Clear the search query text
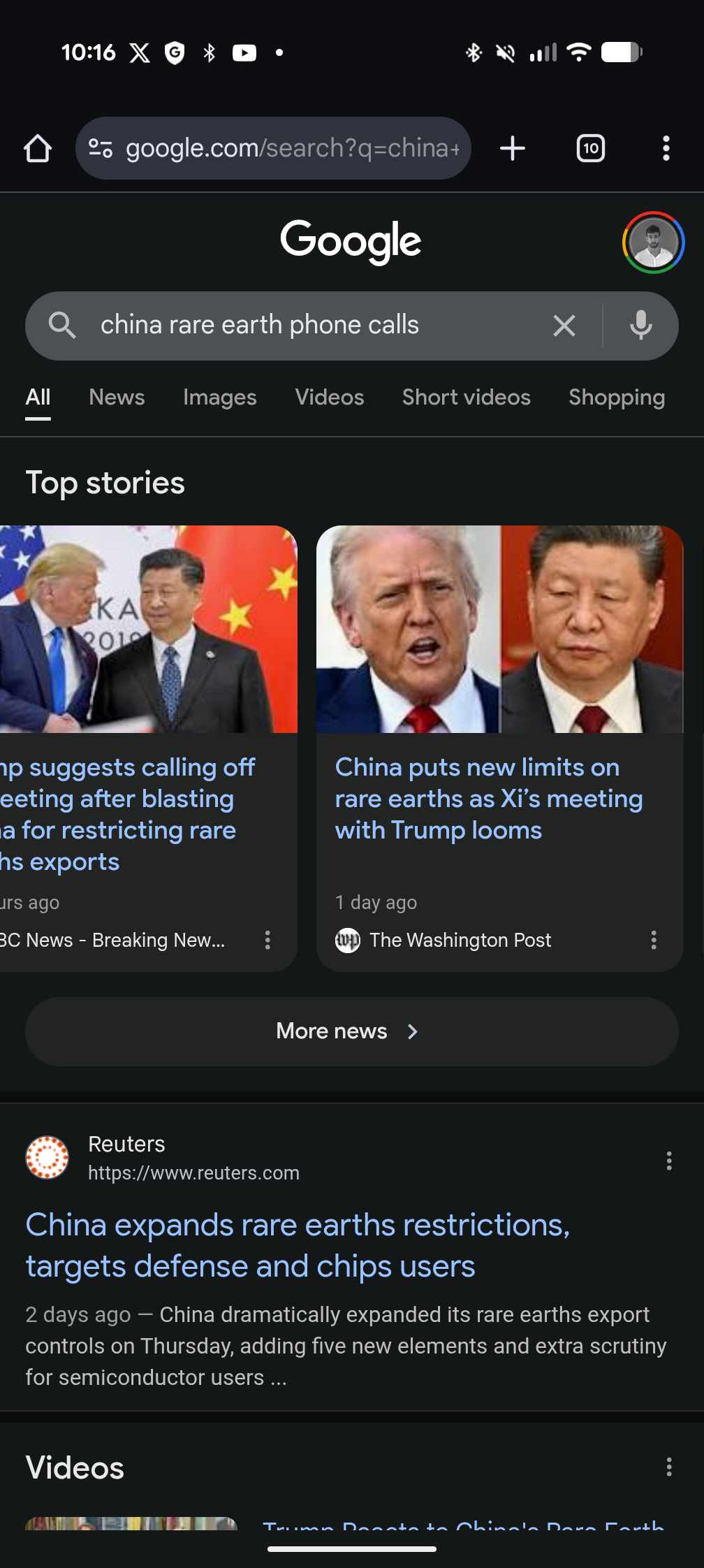This screenshot has width=704, height=1568. (x=564, y=326)
